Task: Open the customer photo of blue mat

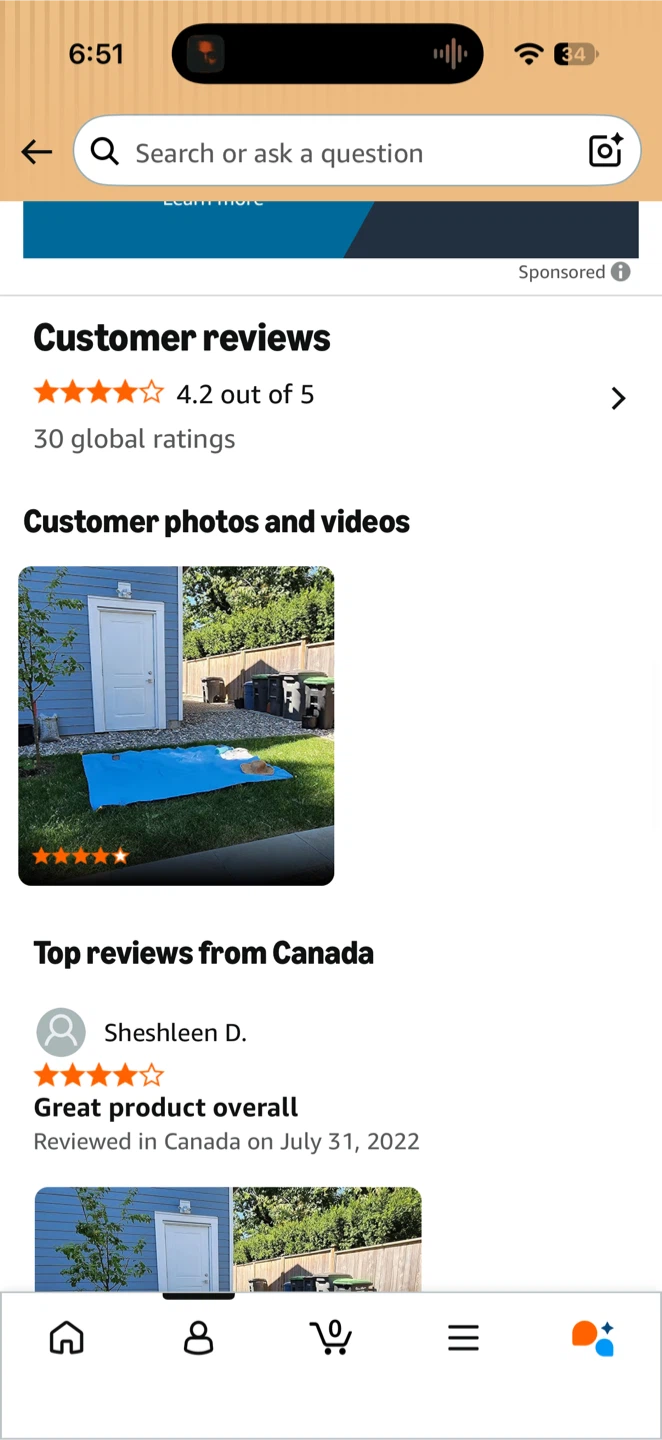Action: 176,726
